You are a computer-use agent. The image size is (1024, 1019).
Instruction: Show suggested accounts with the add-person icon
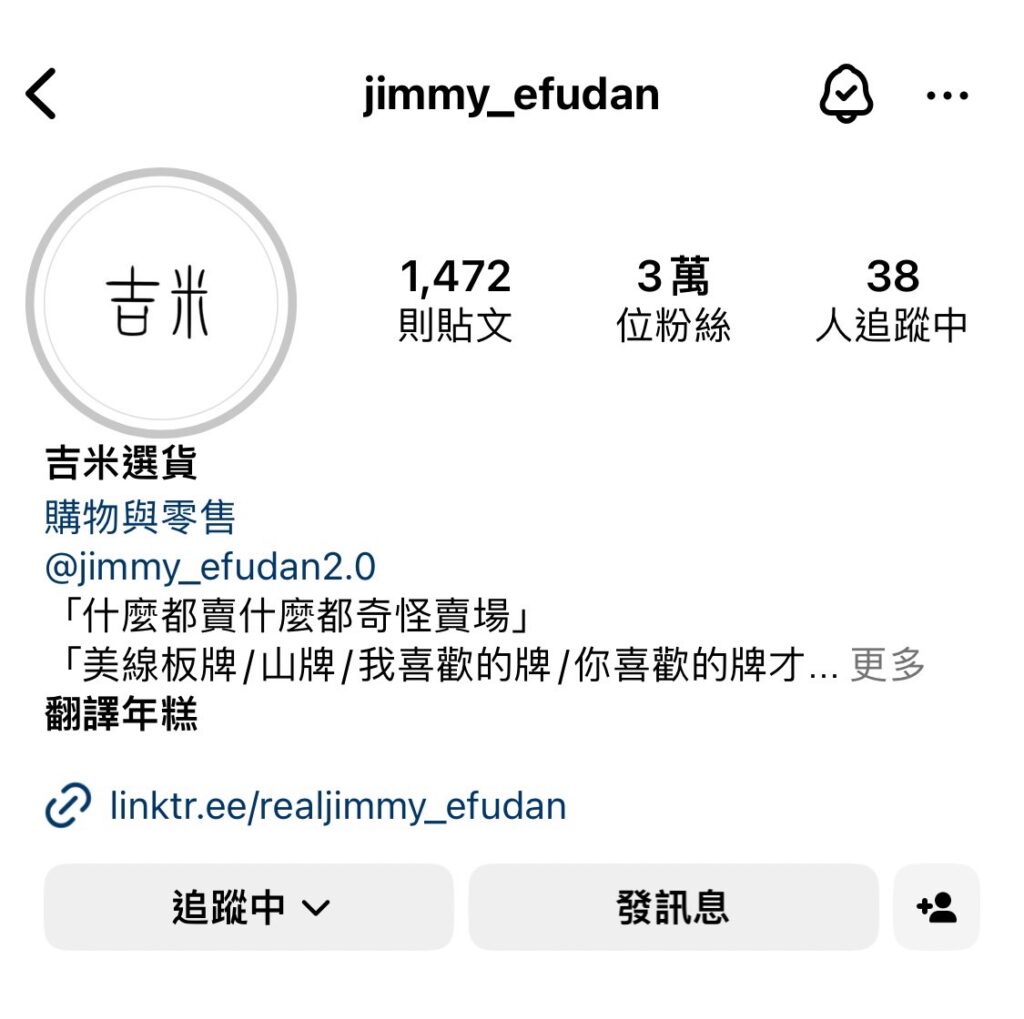pyautogui.click(x=936, y=907)
